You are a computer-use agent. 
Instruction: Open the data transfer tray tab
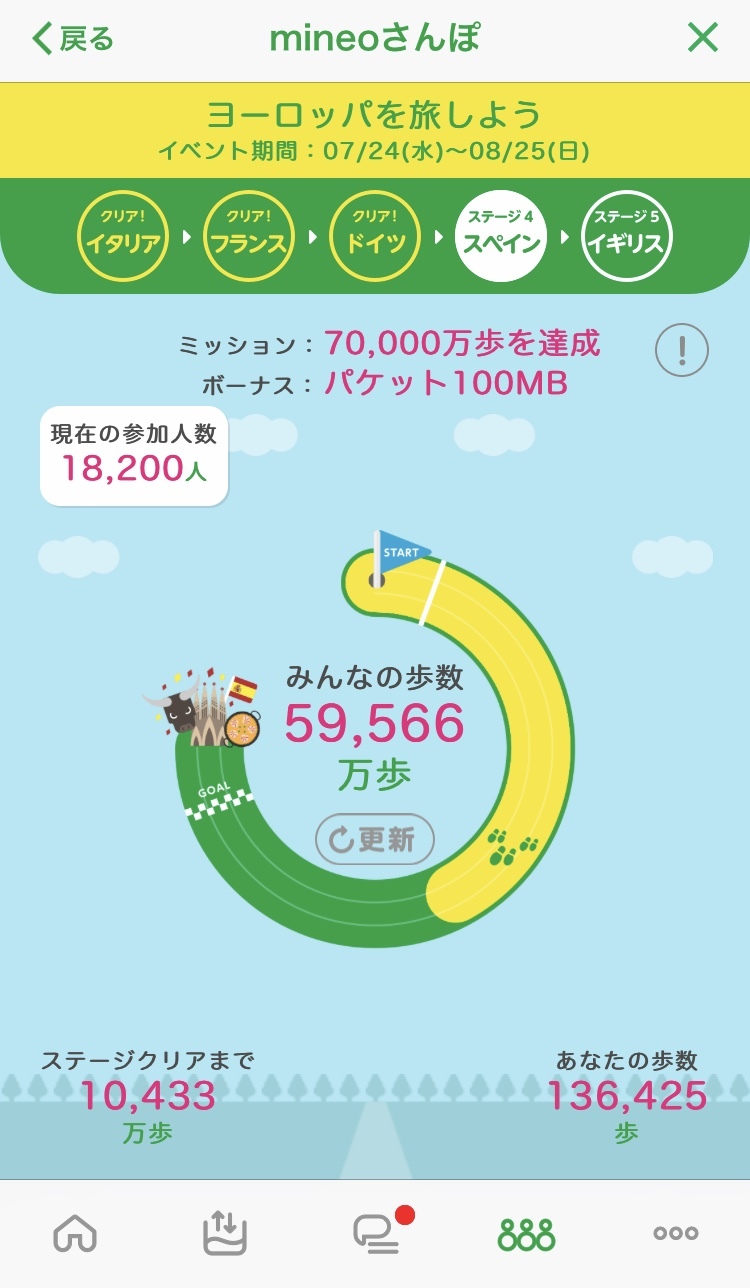pyautogui.click(x=225, y=1233)
